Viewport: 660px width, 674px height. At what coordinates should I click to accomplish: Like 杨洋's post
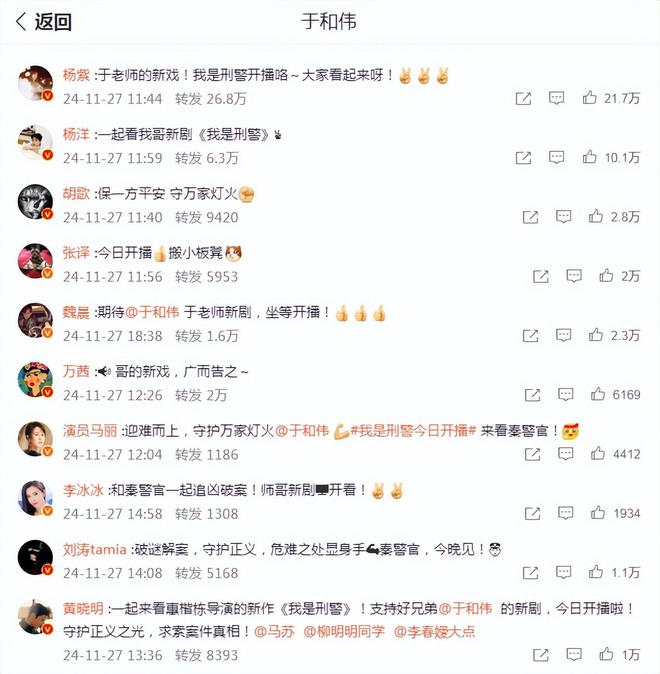pos(591,158)
